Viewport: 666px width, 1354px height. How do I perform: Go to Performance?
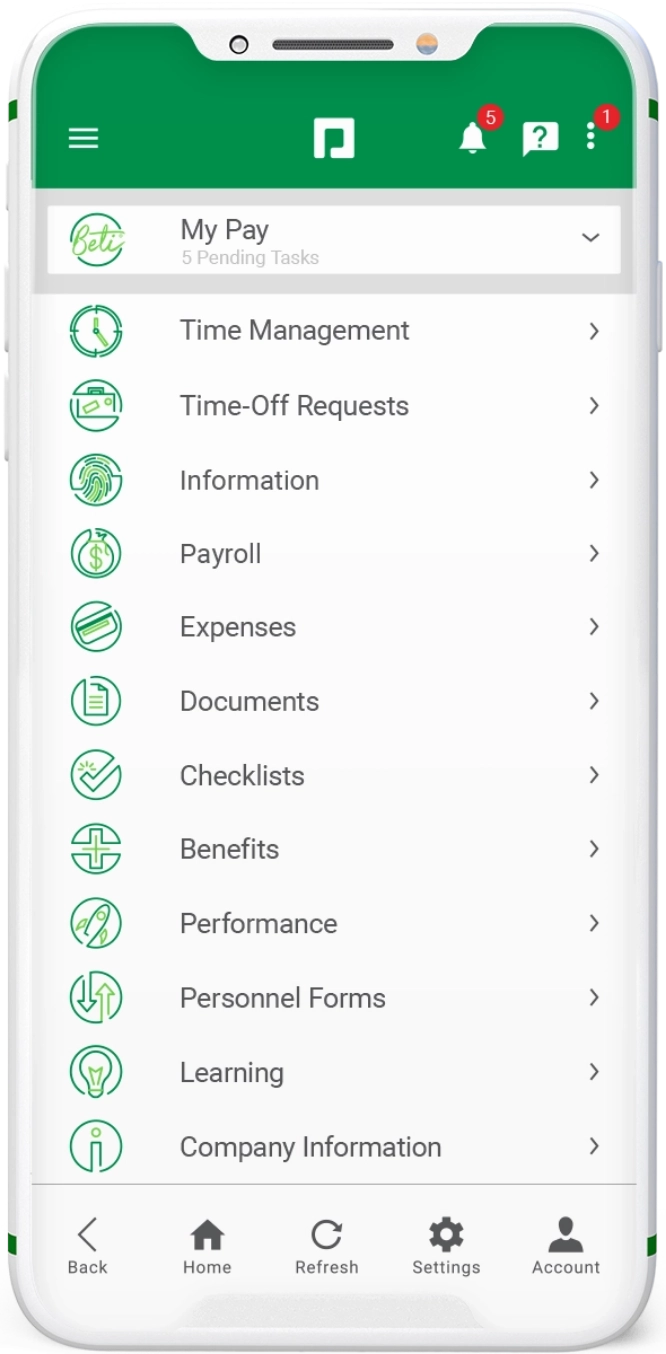333,923
